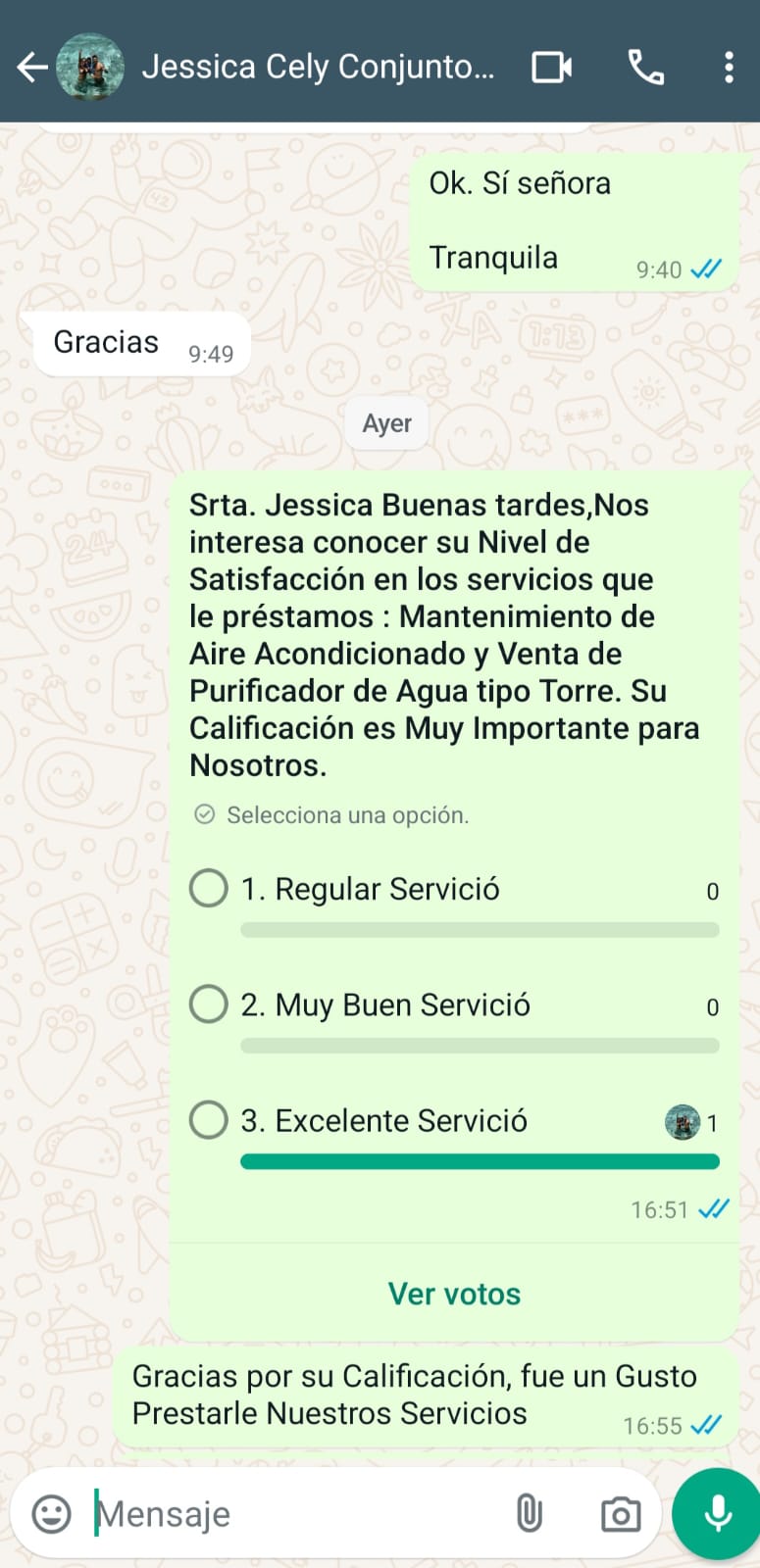Focus the Mensaje text field
Screen dimensions: 760x1568
coord(294,1514)
